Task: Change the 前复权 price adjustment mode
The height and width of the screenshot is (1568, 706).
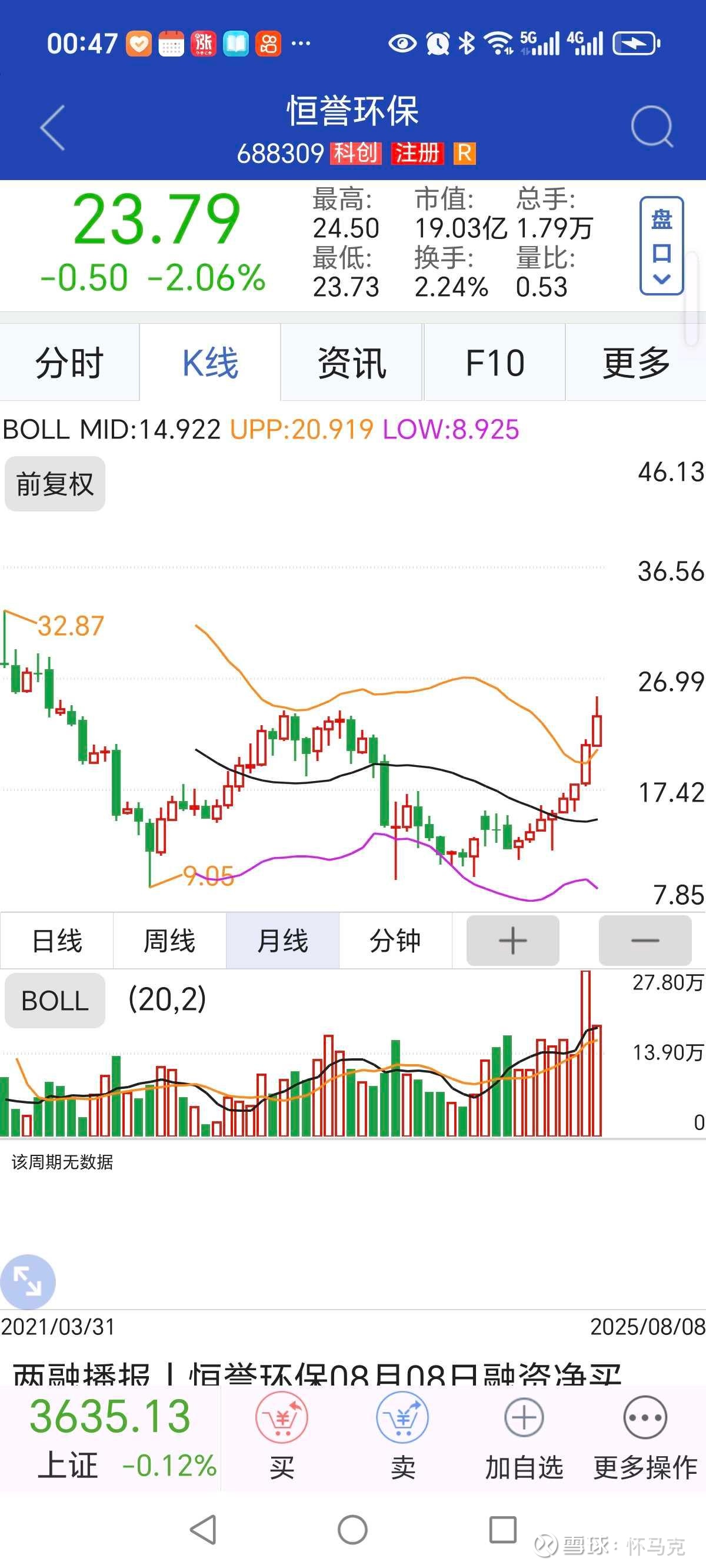Action: (55, 484)
